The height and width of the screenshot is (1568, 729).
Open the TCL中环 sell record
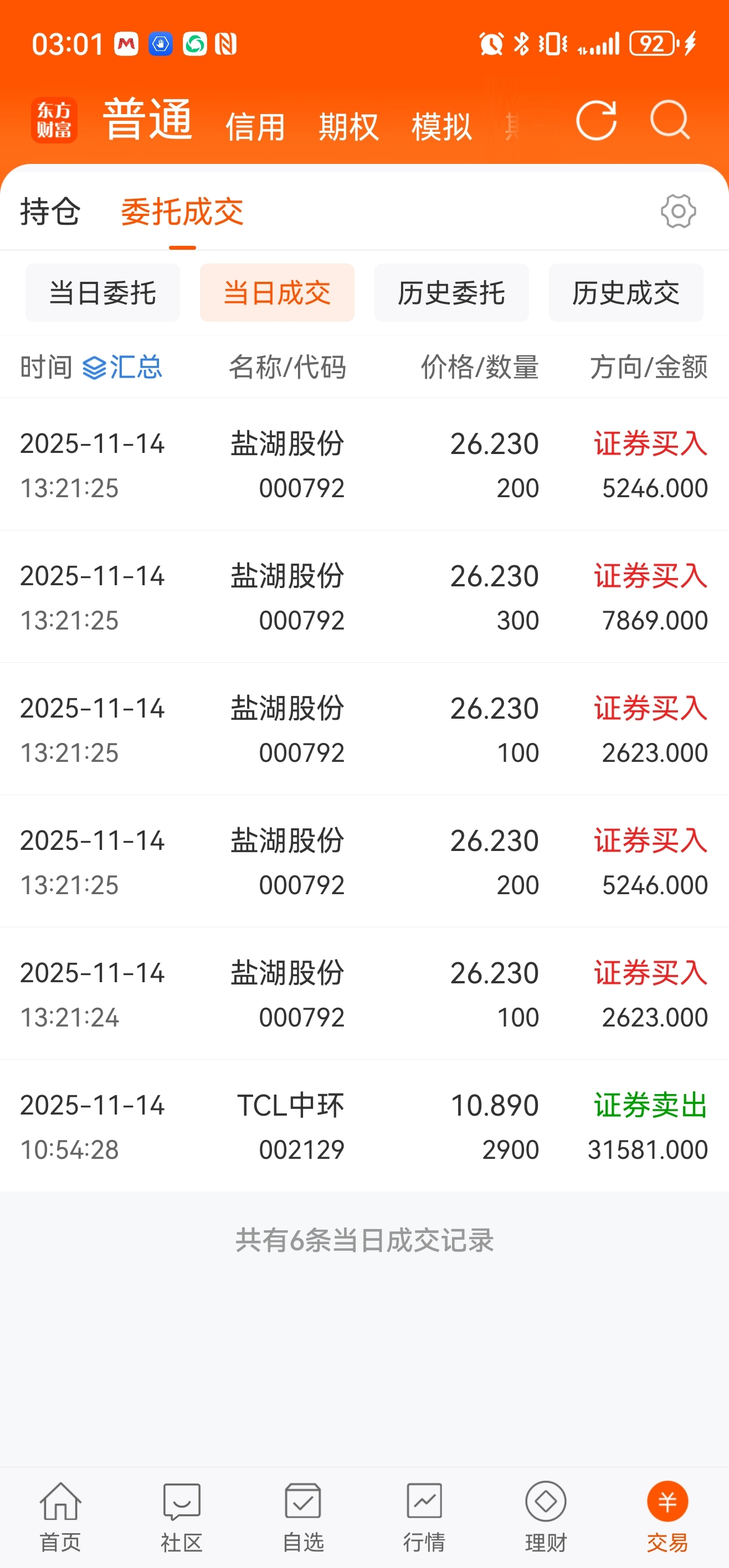[364, 1126]
